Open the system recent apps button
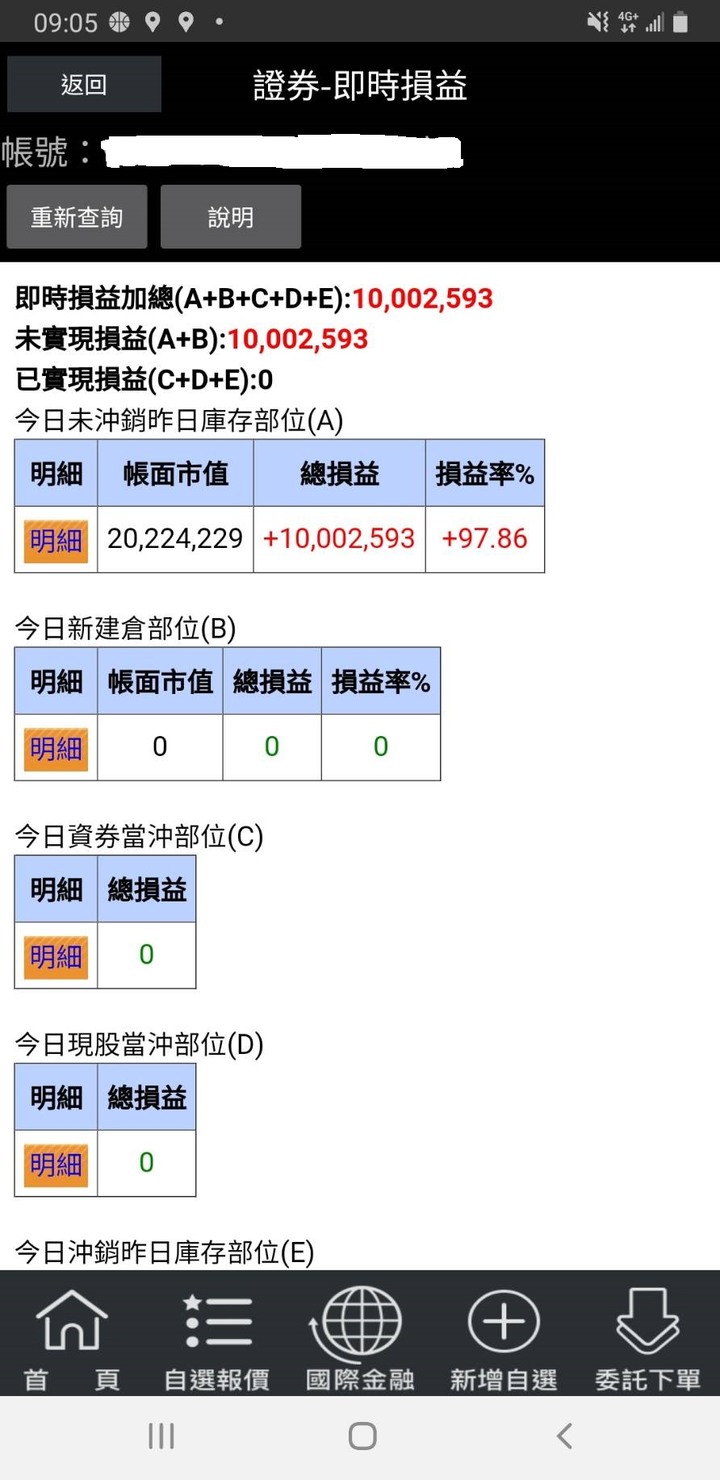This screenshot has width=720, height=1480. point(161,1437)
